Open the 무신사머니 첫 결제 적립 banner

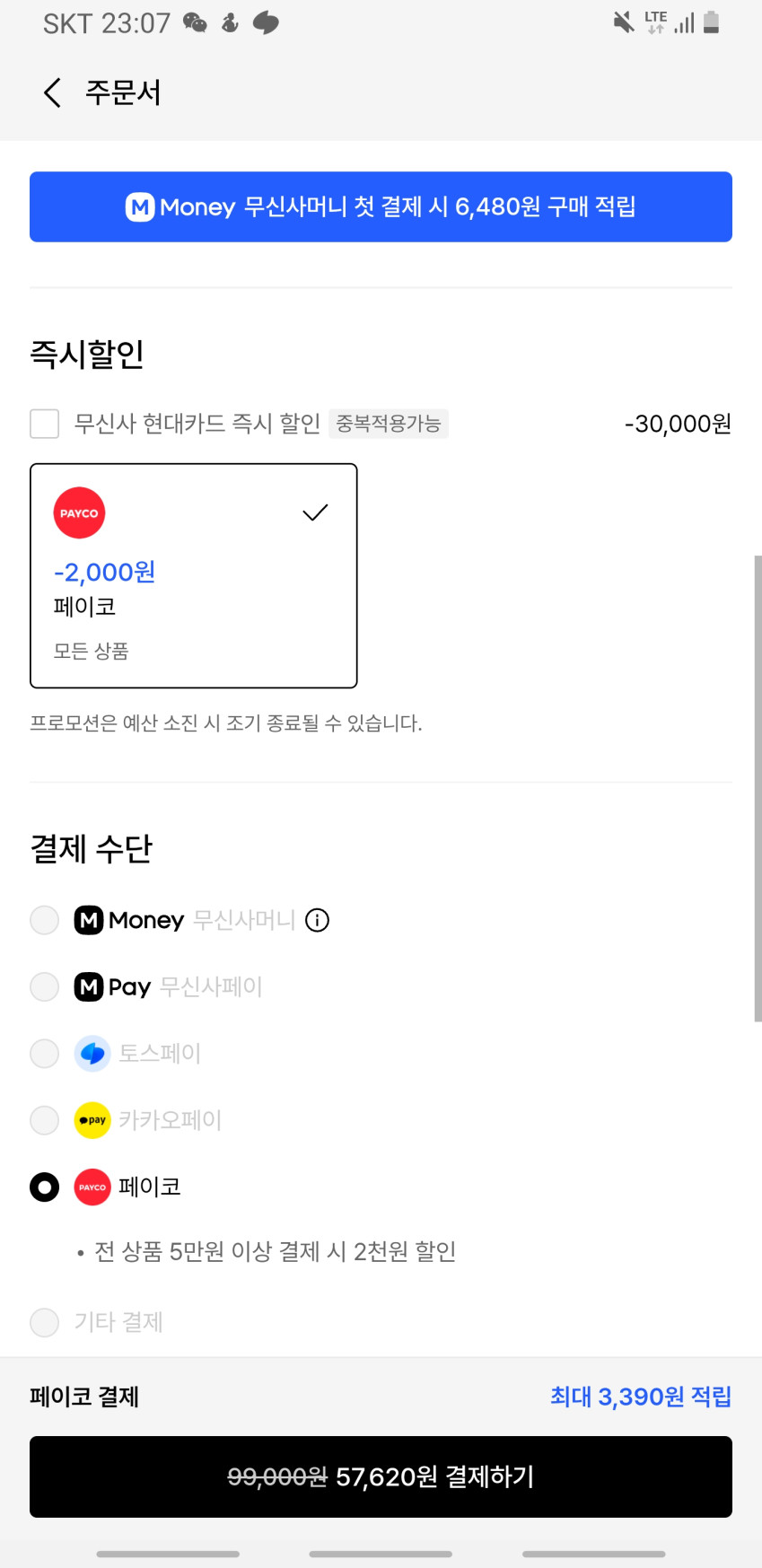pos(381,207)
